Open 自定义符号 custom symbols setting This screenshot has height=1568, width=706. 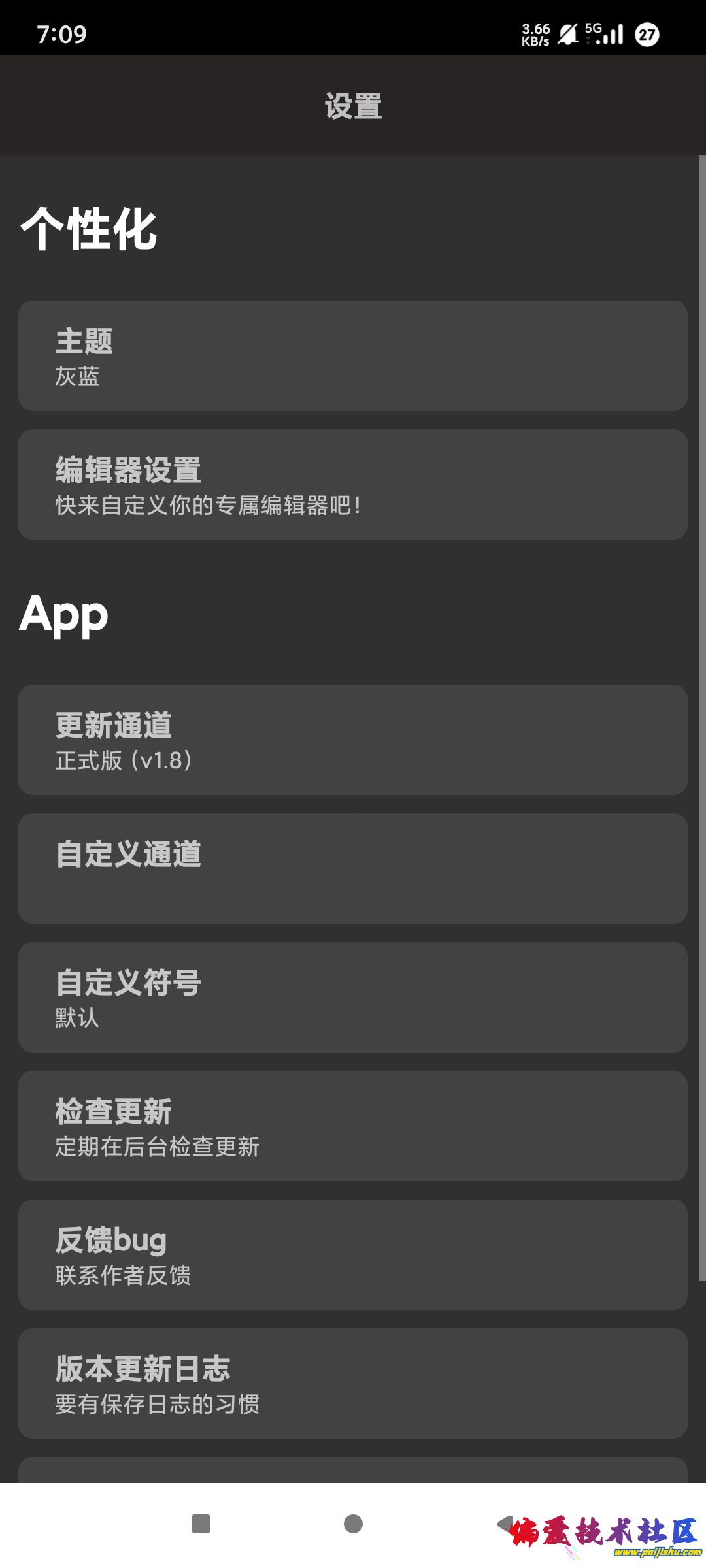(x=353, y=997)
